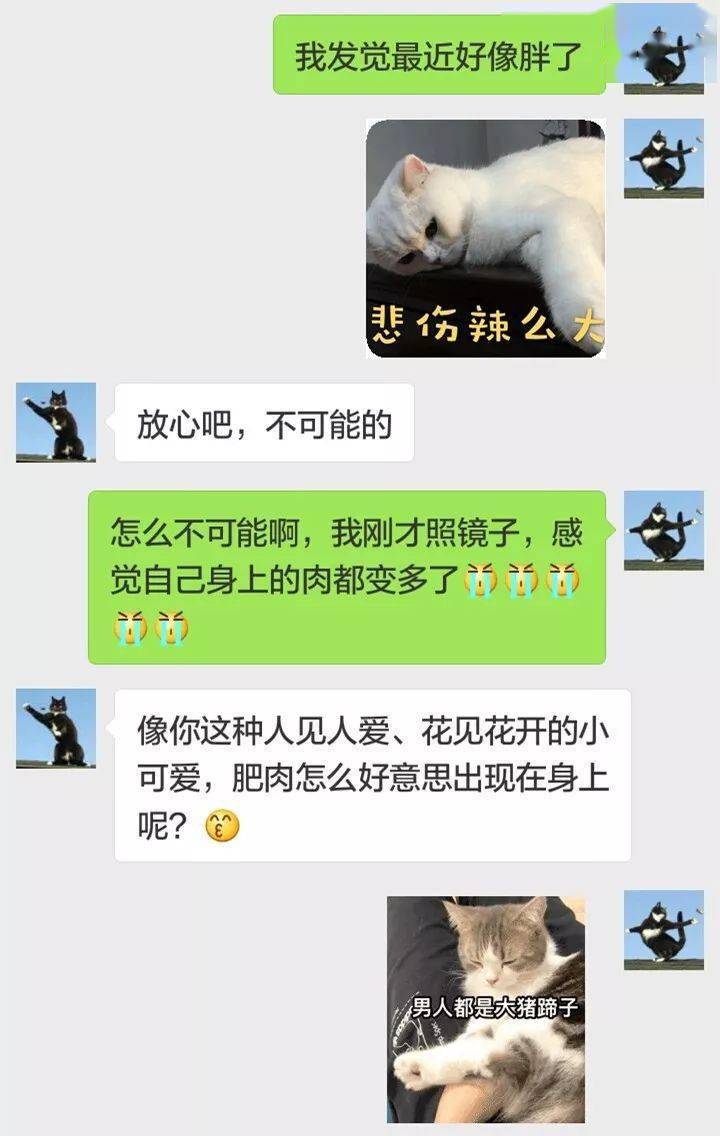
Task: Open the cat sticker captioned 男人都是大猪蹄子
Action: pyautogui.click(x=486, y=1008)
